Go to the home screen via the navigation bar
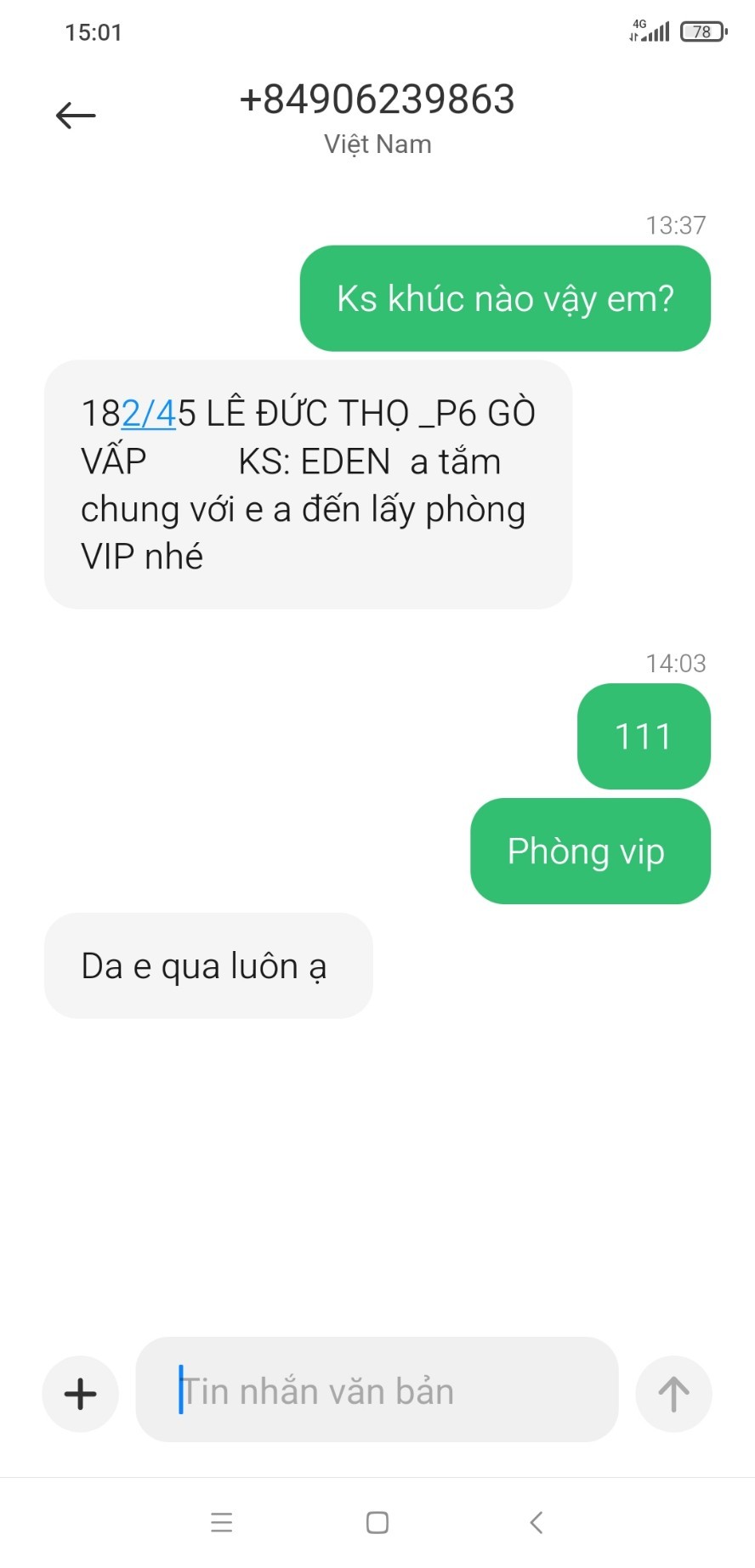The width and height of the screenshot is (755, 1568). (377, 1522)
